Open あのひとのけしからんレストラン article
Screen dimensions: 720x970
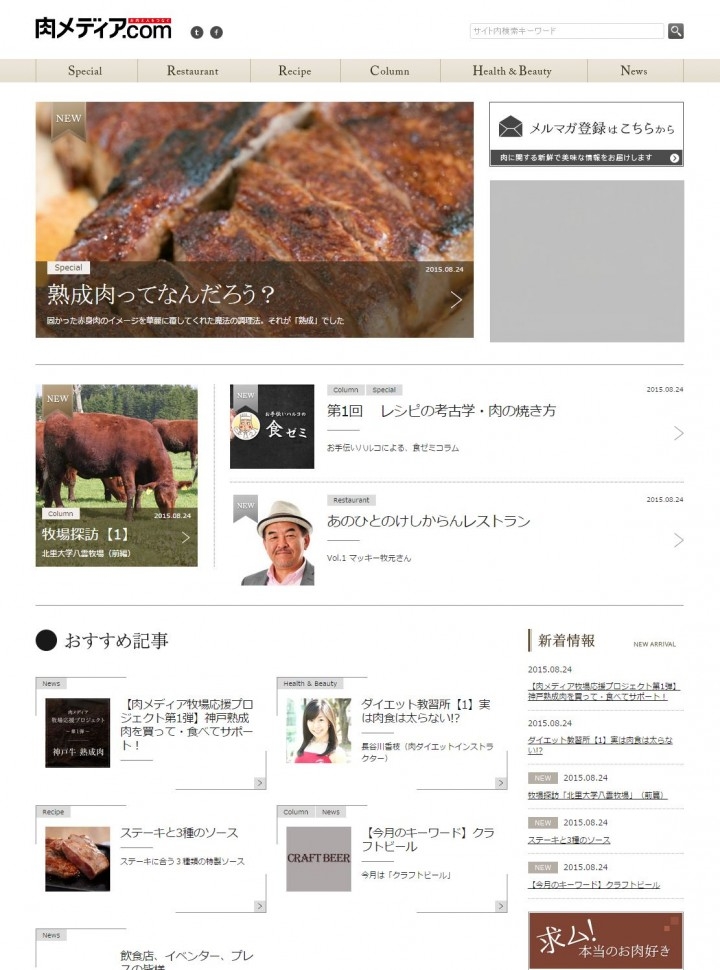428,521
